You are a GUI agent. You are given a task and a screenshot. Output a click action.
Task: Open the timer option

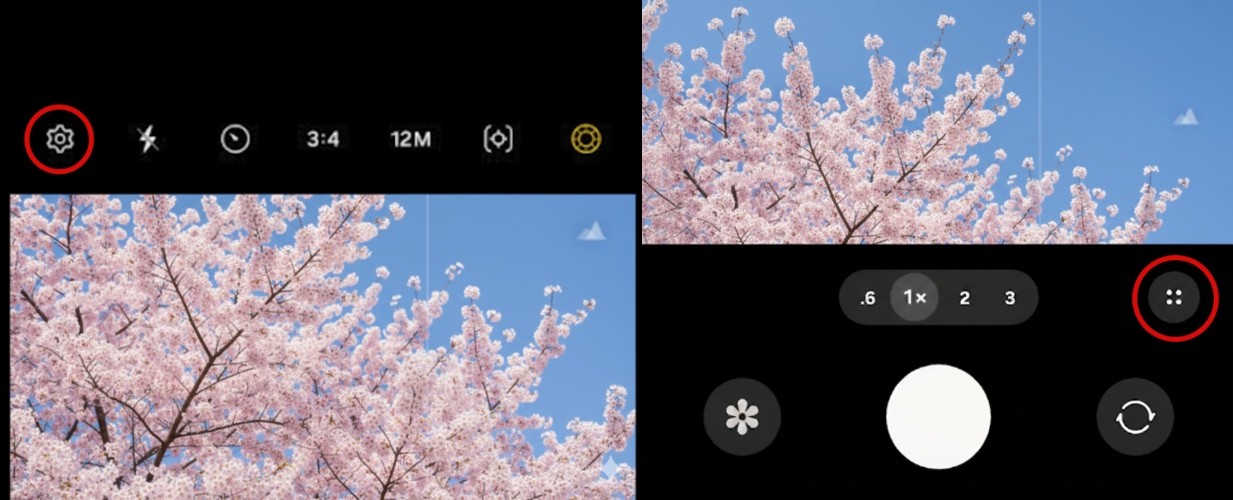[x=235, y=139]
